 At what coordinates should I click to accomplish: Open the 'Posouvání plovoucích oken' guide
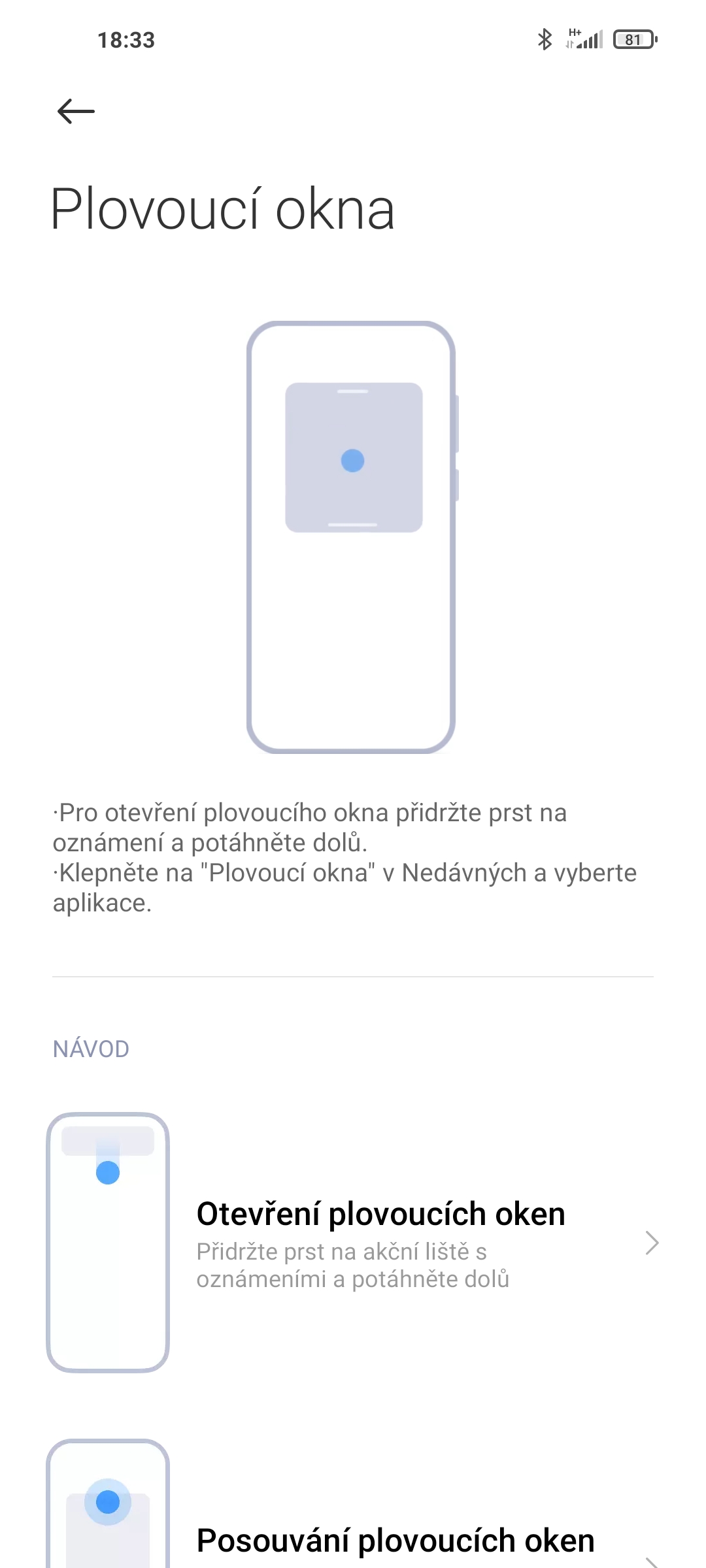click(x=395, y=1541)
